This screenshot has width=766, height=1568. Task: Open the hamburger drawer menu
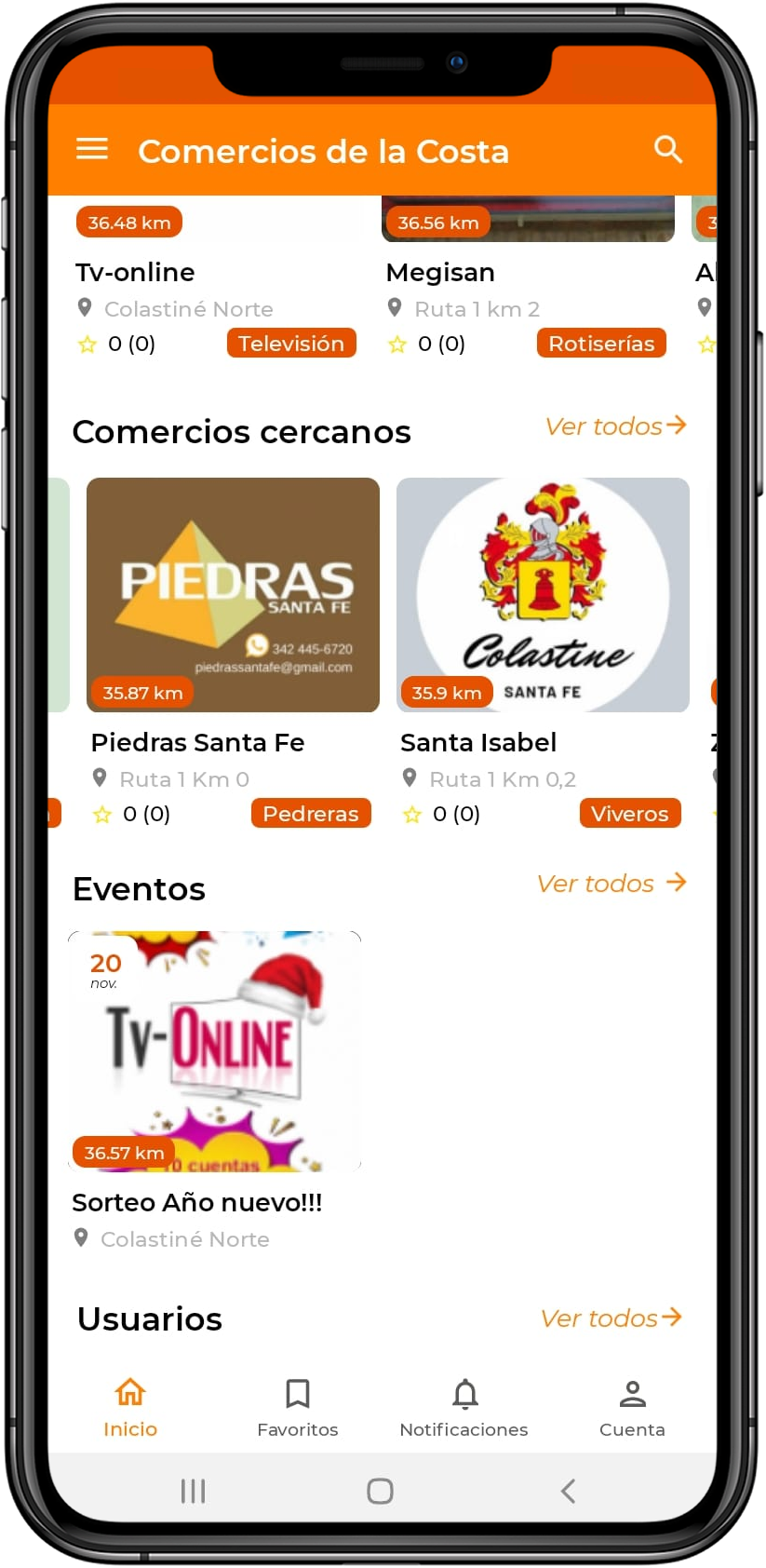(x=92, y=149)
